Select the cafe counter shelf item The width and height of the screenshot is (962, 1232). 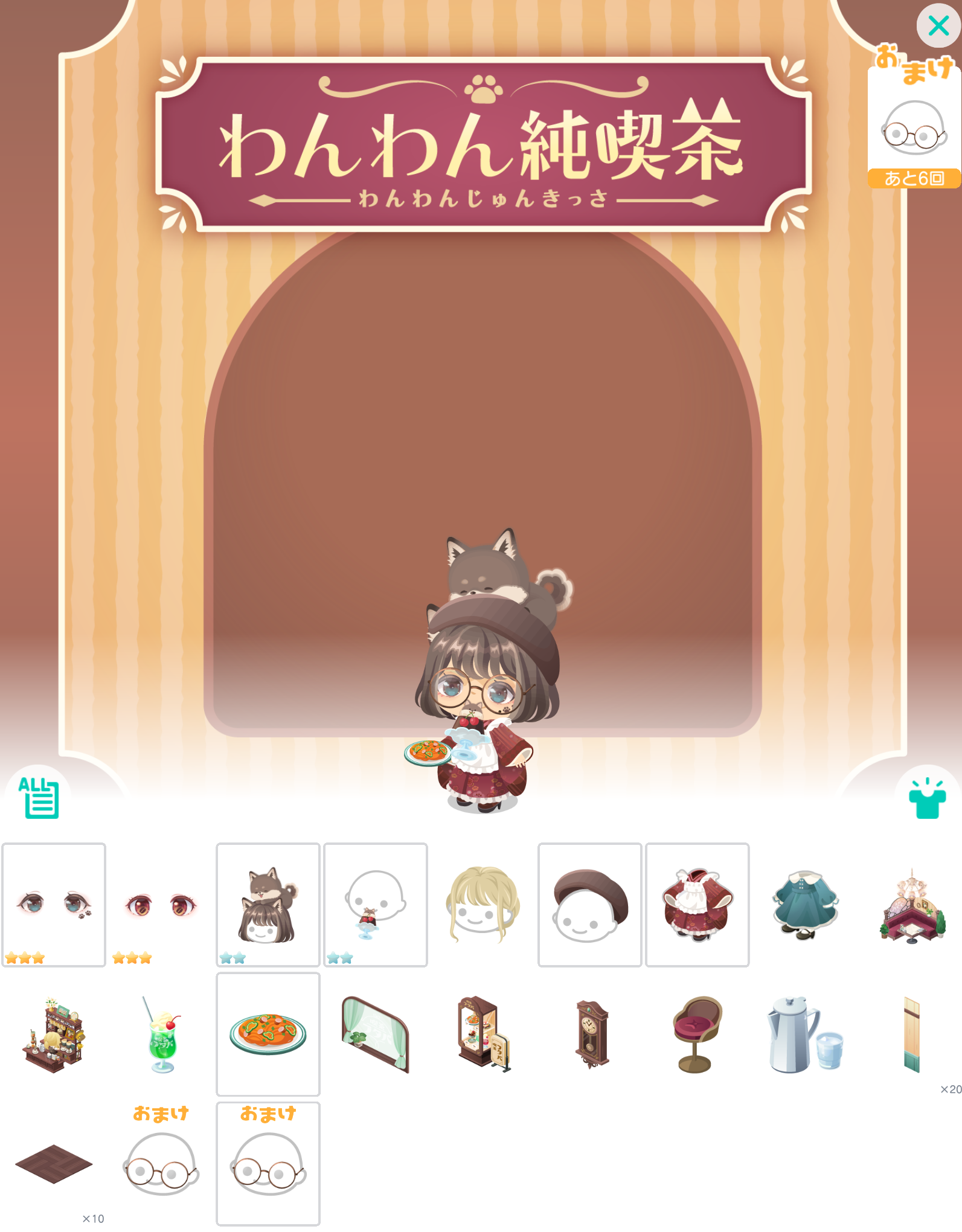click(54, 1034)
